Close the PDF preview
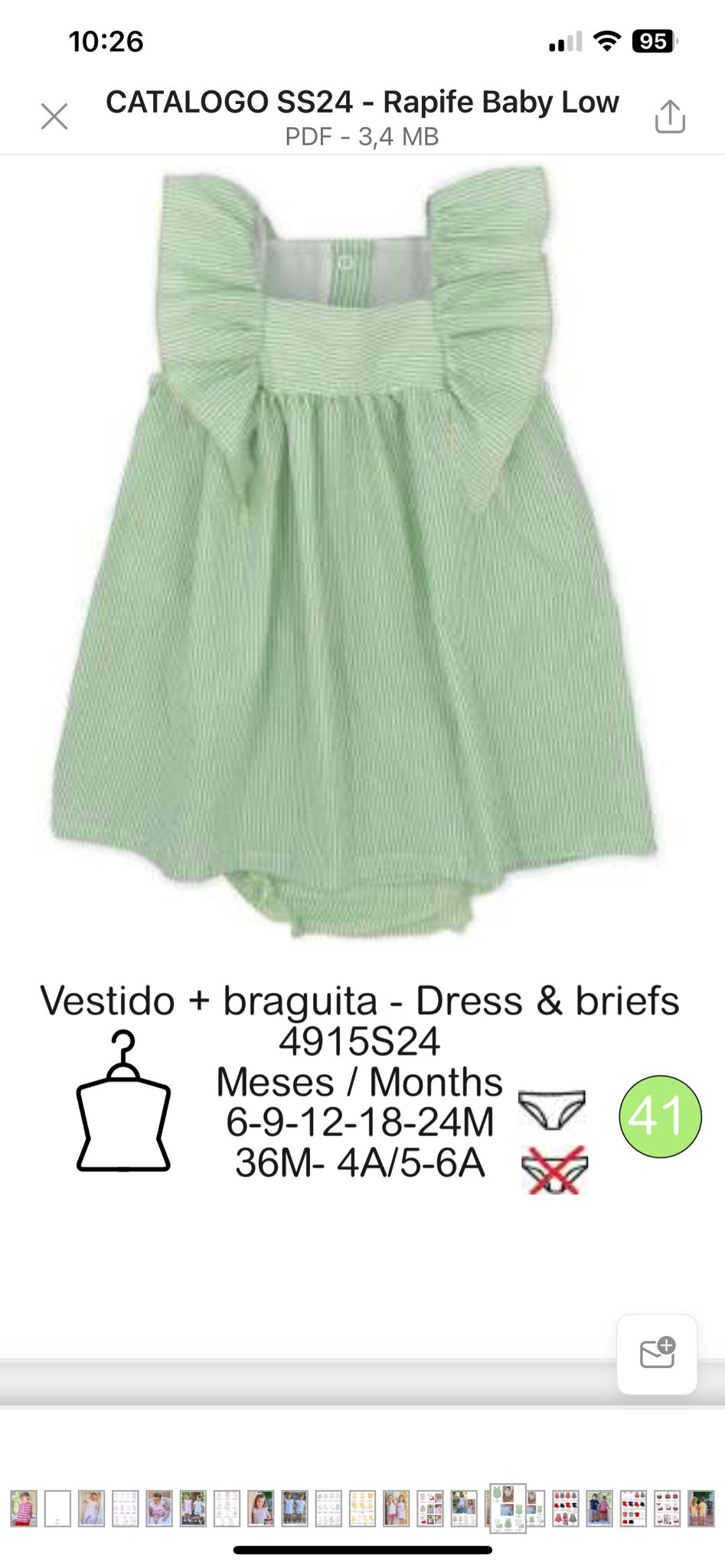 pyautogui.click(x=54, y=117)
